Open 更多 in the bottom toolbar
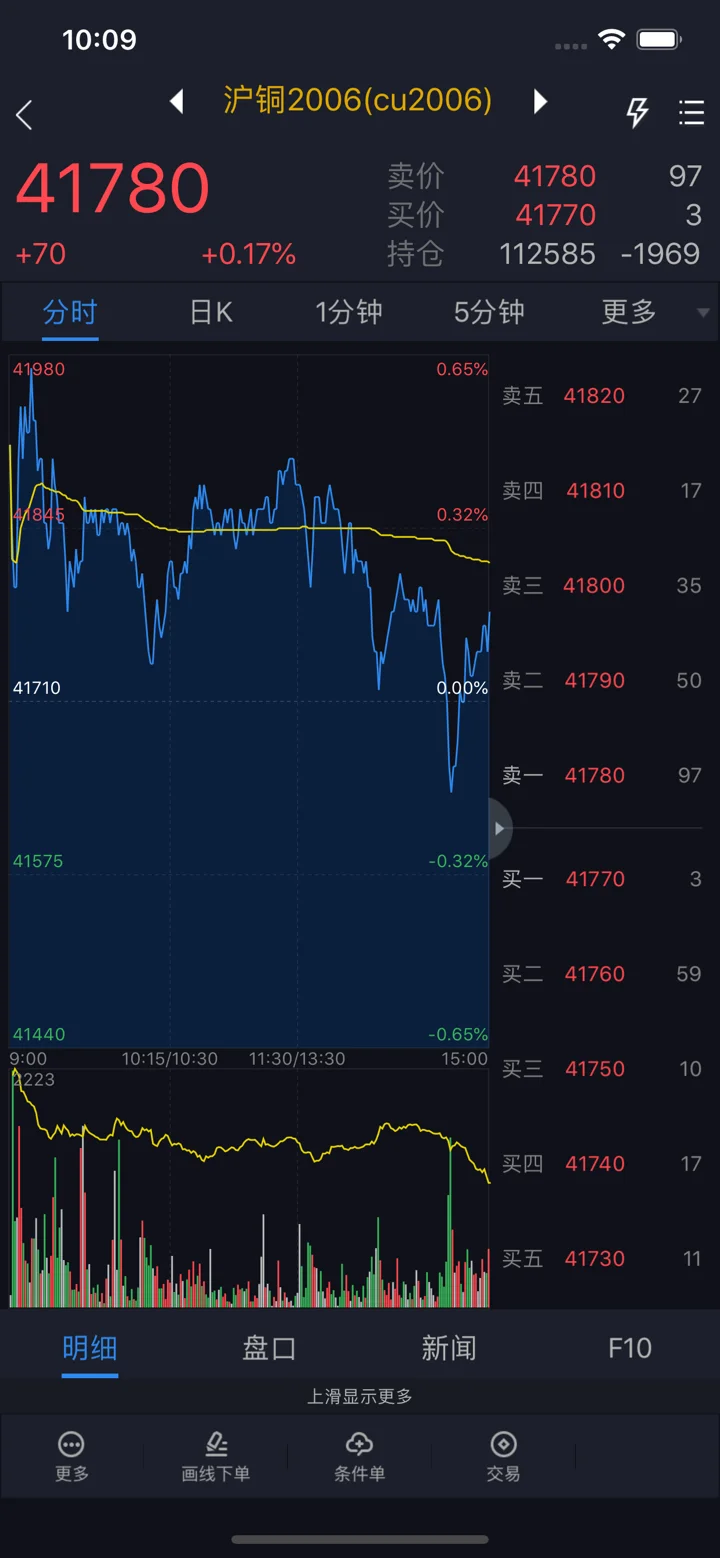 [x=72, y=1456]
